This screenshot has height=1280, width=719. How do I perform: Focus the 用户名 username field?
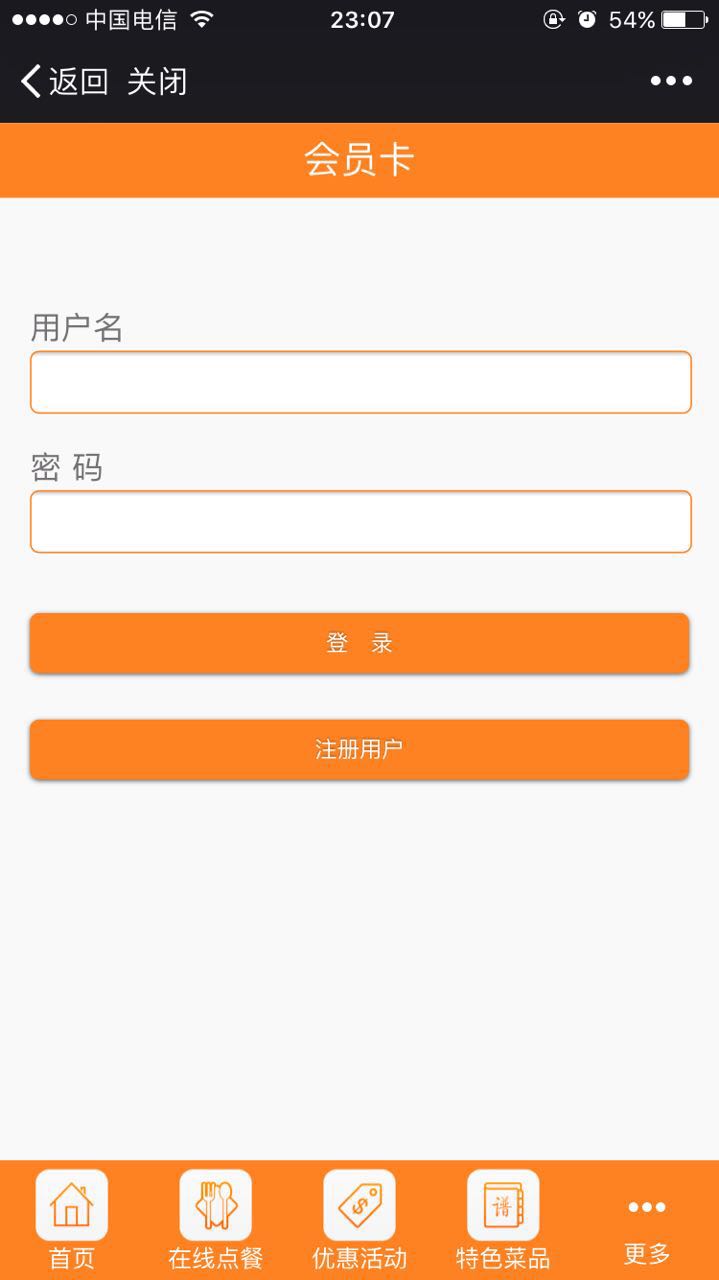pos(360,382)
